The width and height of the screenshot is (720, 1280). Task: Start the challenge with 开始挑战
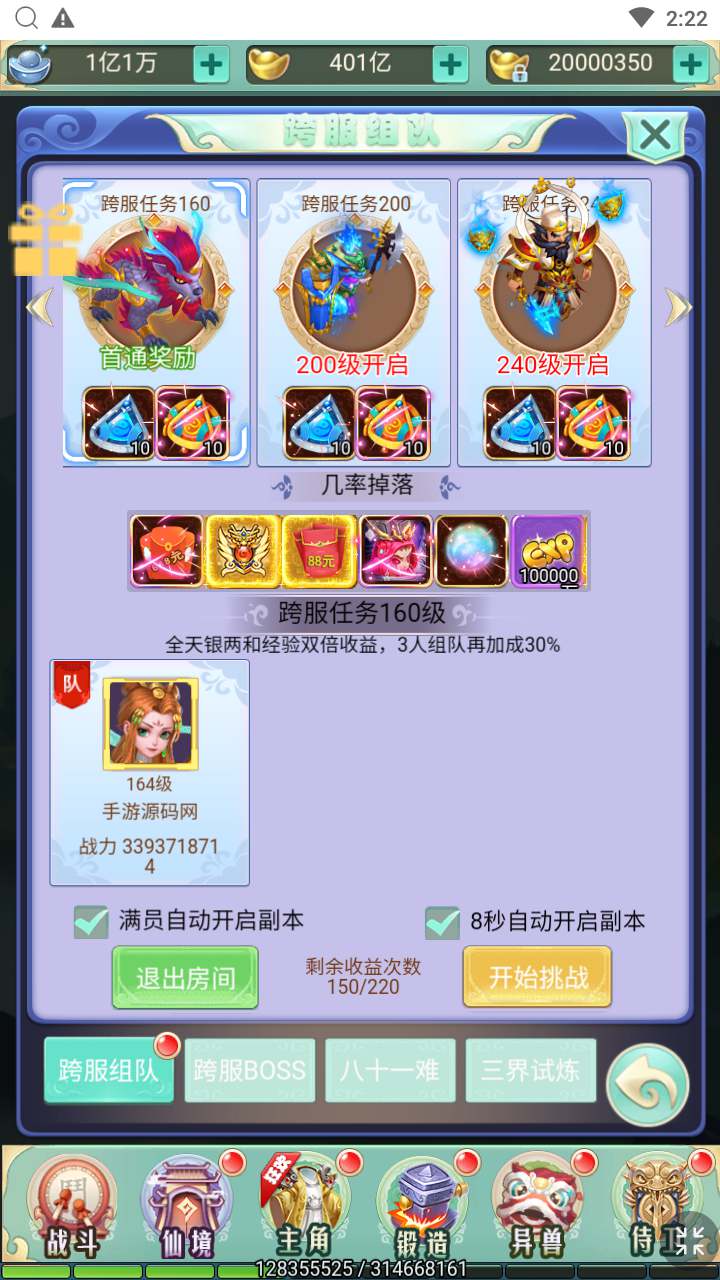coord(537,977)
